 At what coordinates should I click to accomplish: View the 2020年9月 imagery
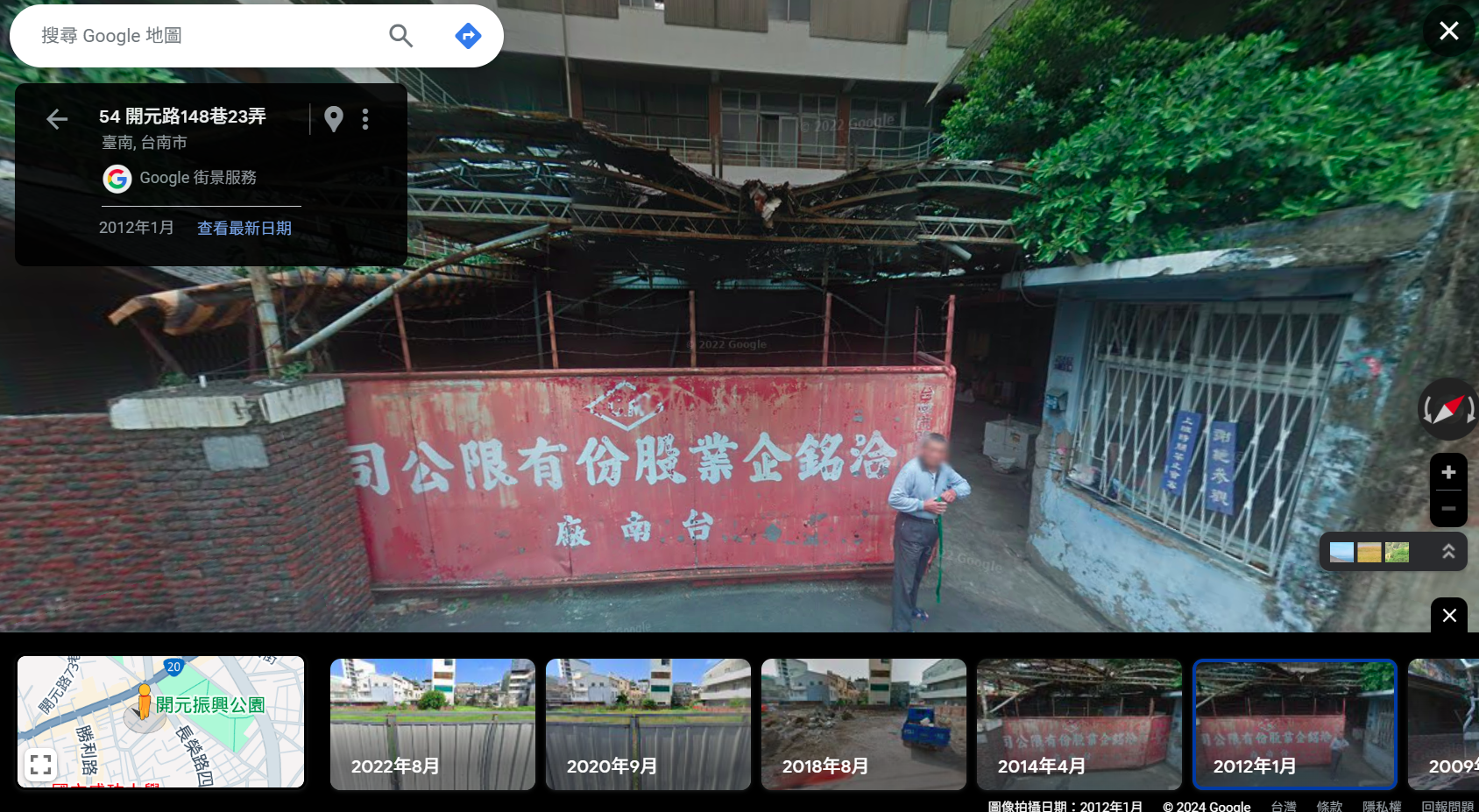tap(648, 724)
